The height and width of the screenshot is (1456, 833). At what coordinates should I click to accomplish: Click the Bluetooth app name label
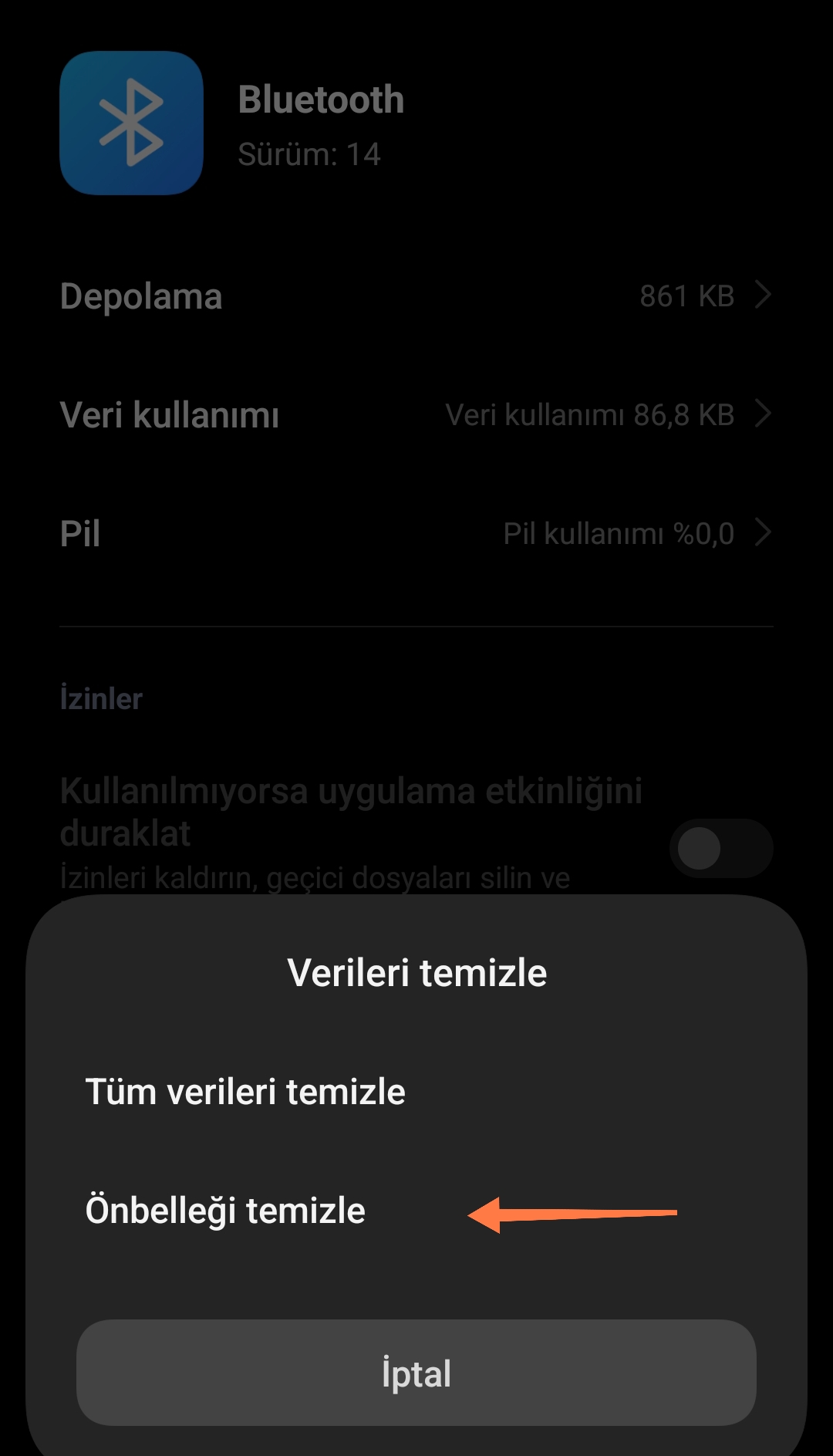point(321,99)
